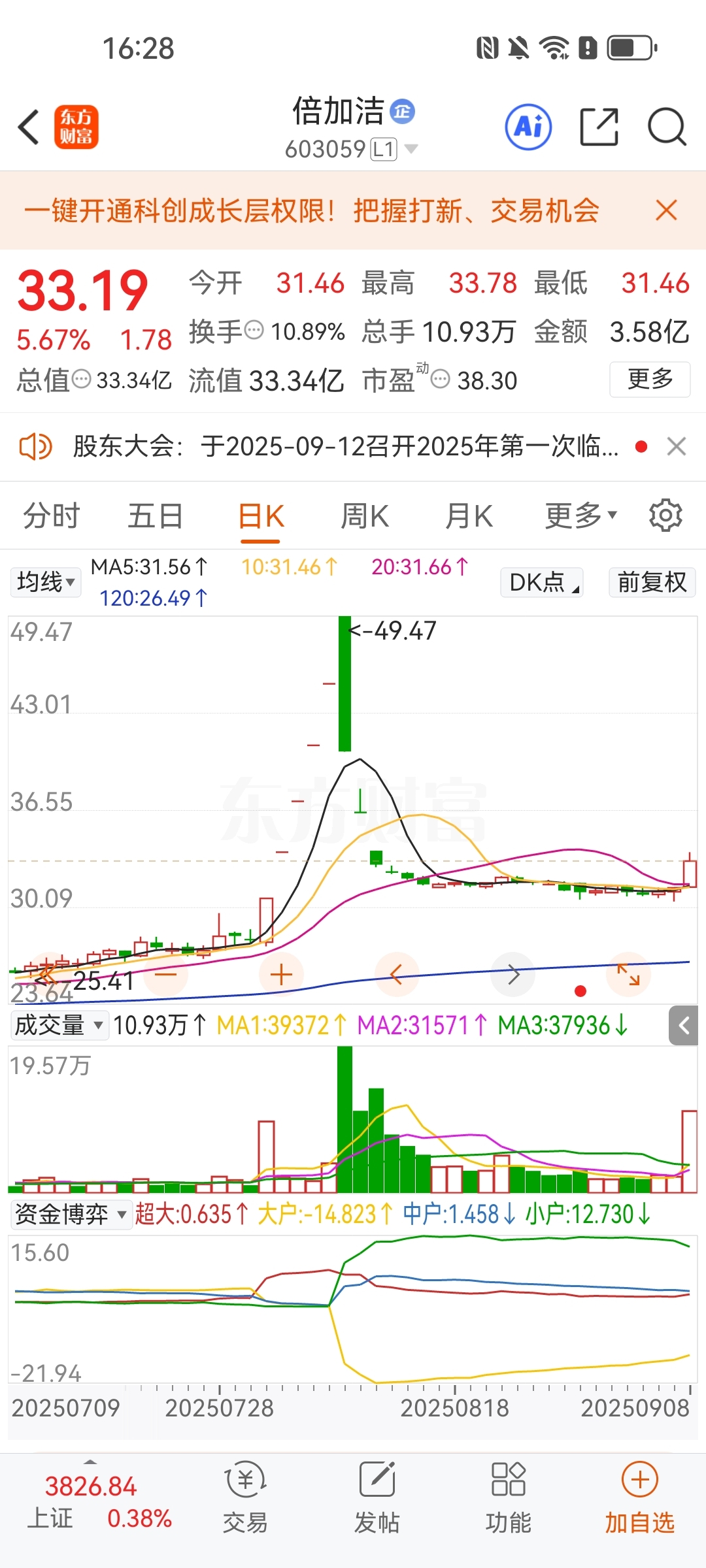706x1568 pixels.
Task: Select the 月K tab
Action: point(468,516)
